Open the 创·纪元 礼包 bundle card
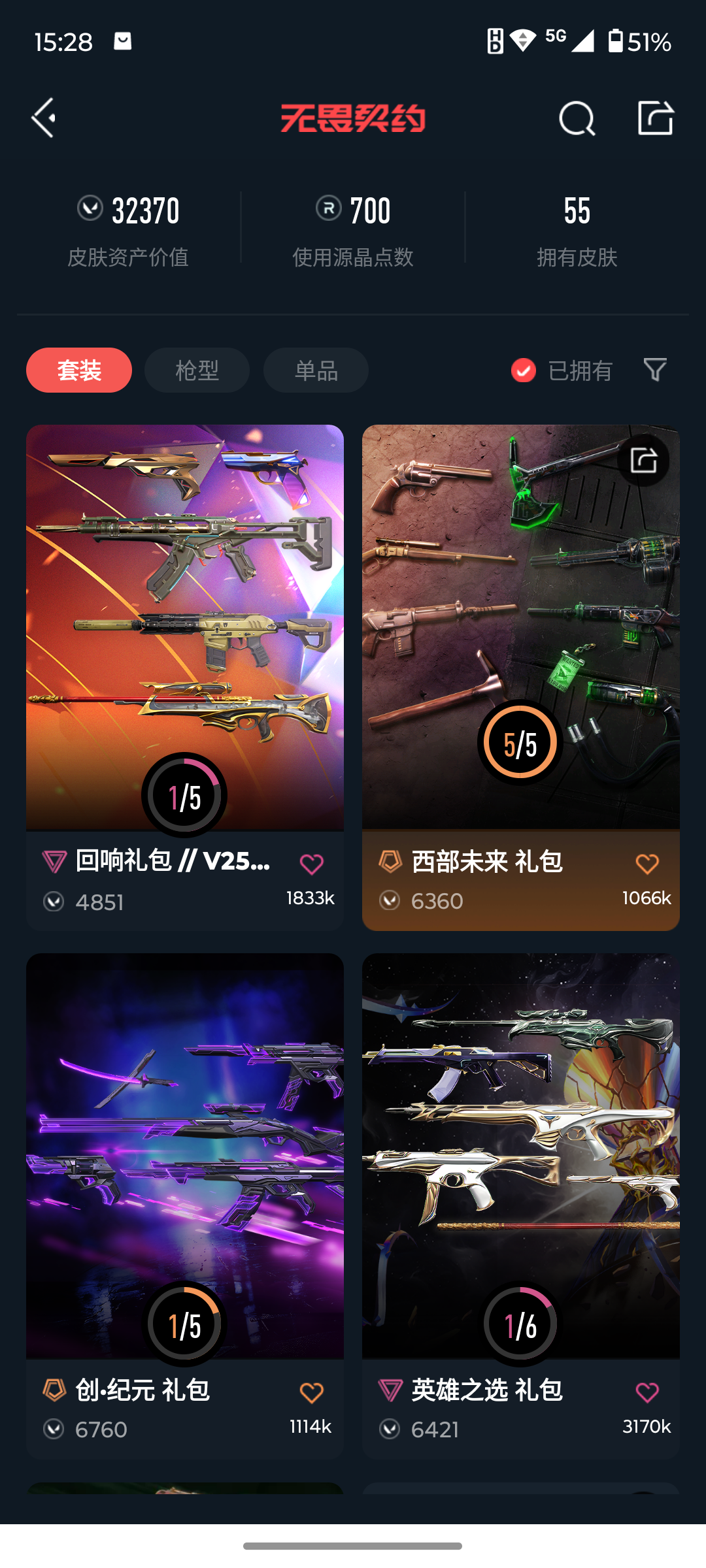This screenshot has height=1568, width=706. (x=185, y=1206)
